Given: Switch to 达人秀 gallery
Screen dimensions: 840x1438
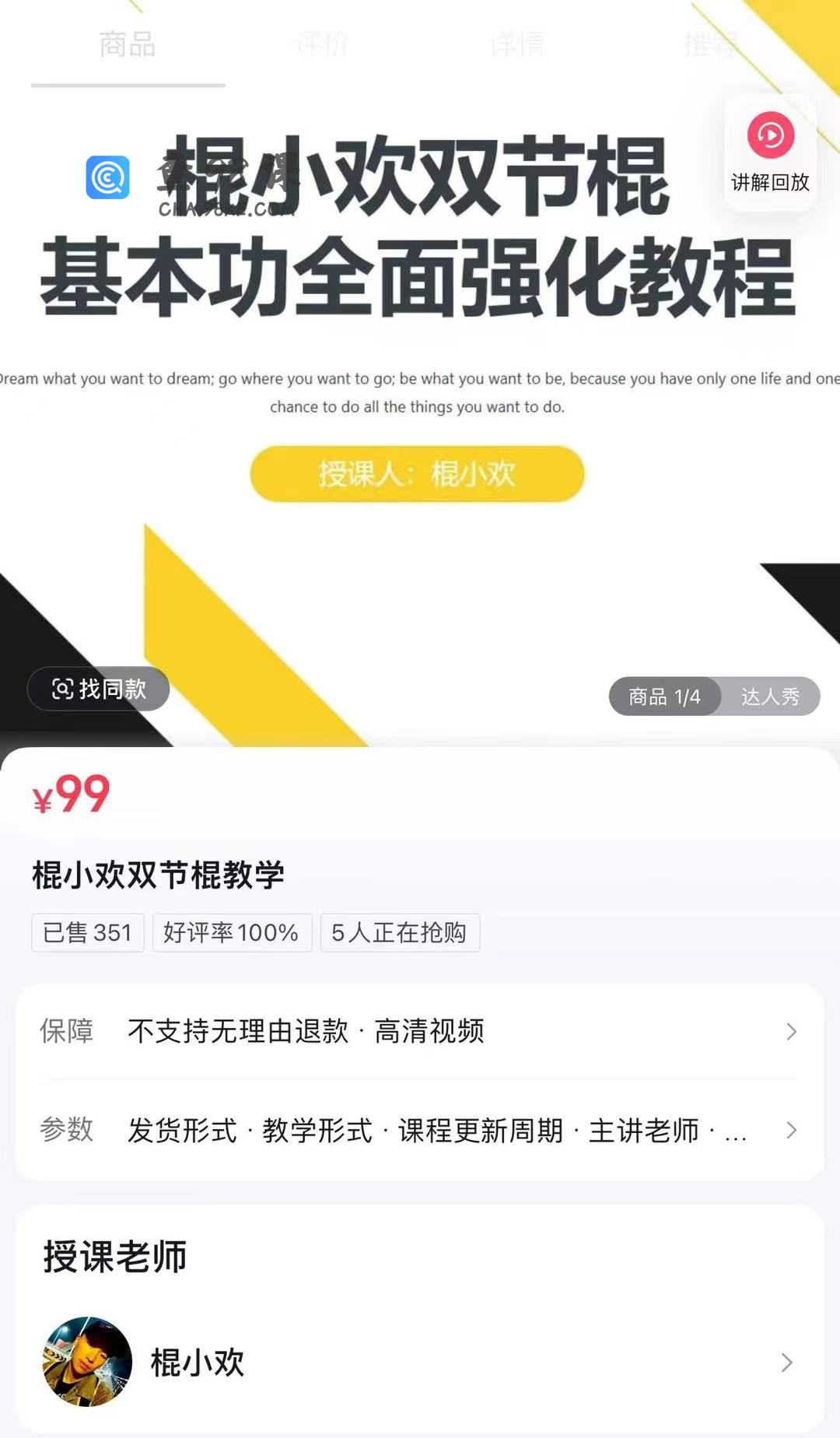Looking at the screenshot, I should click(x=770, y=696).
